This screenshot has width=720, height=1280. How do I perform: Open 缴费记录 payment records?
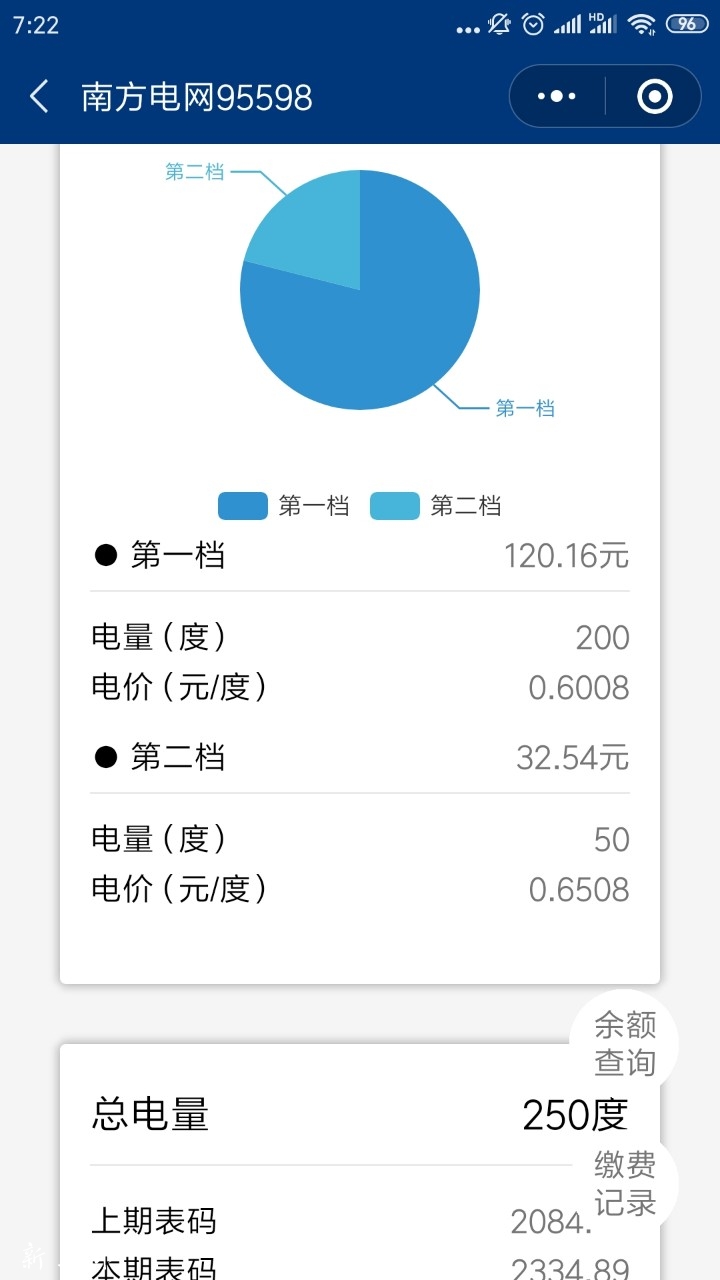click(625, 1184)
